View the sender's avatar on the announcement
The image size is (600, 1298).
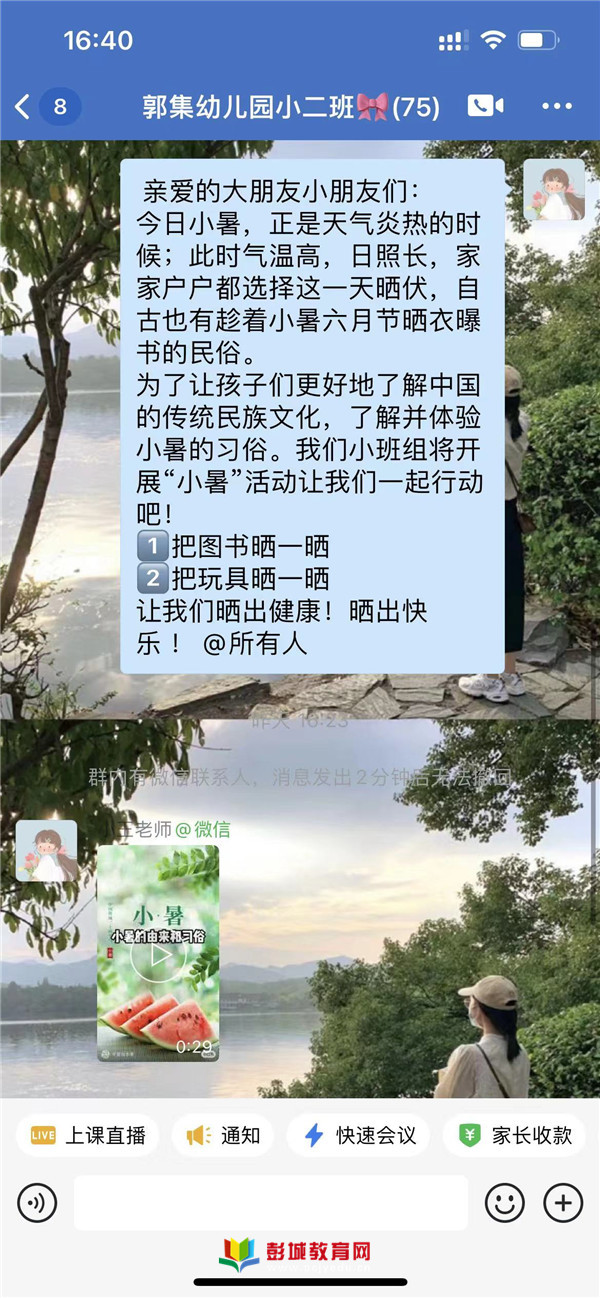pos(554,189)
